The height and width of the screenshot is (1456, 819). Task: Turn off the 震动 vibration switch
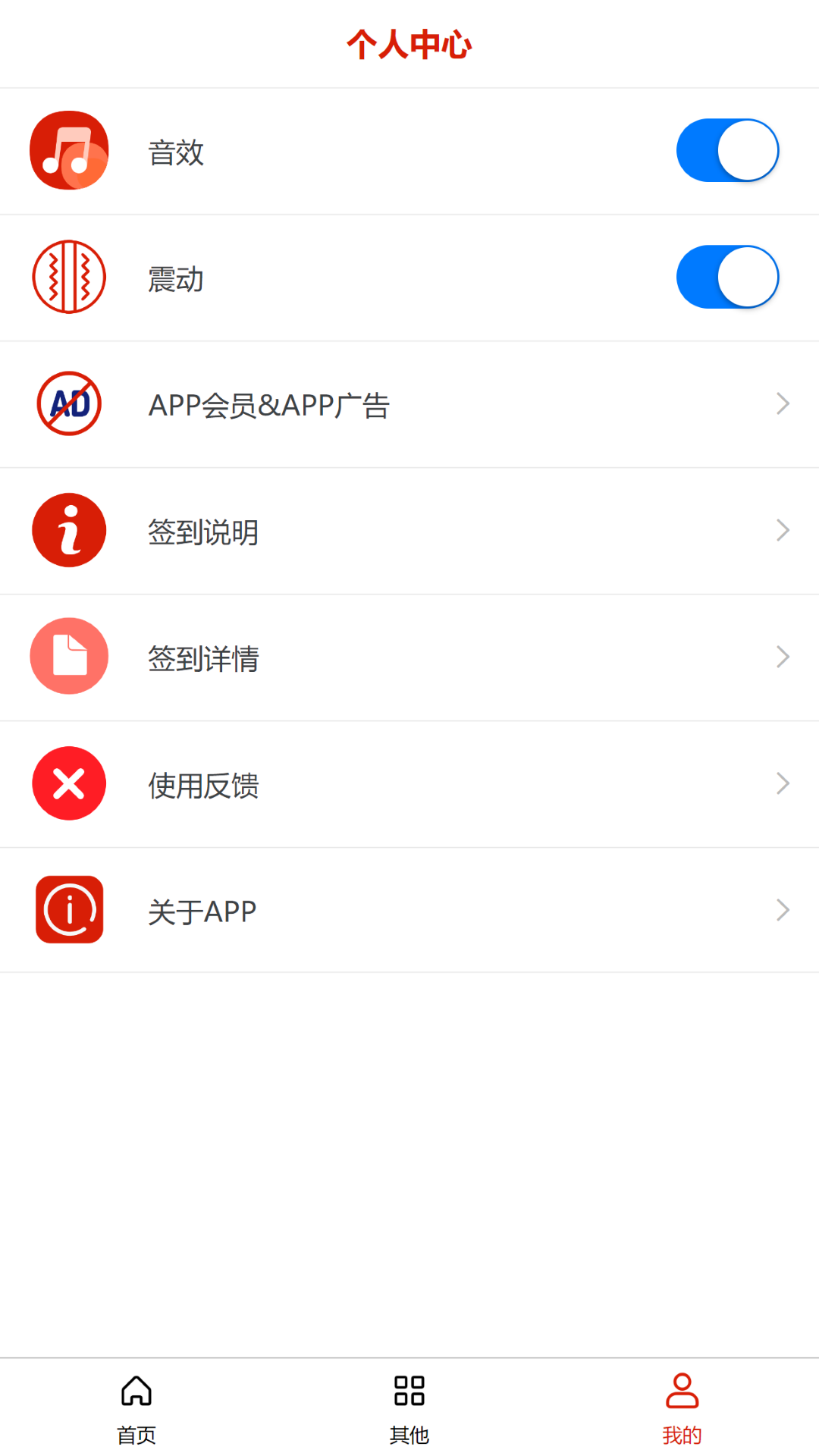726,277
